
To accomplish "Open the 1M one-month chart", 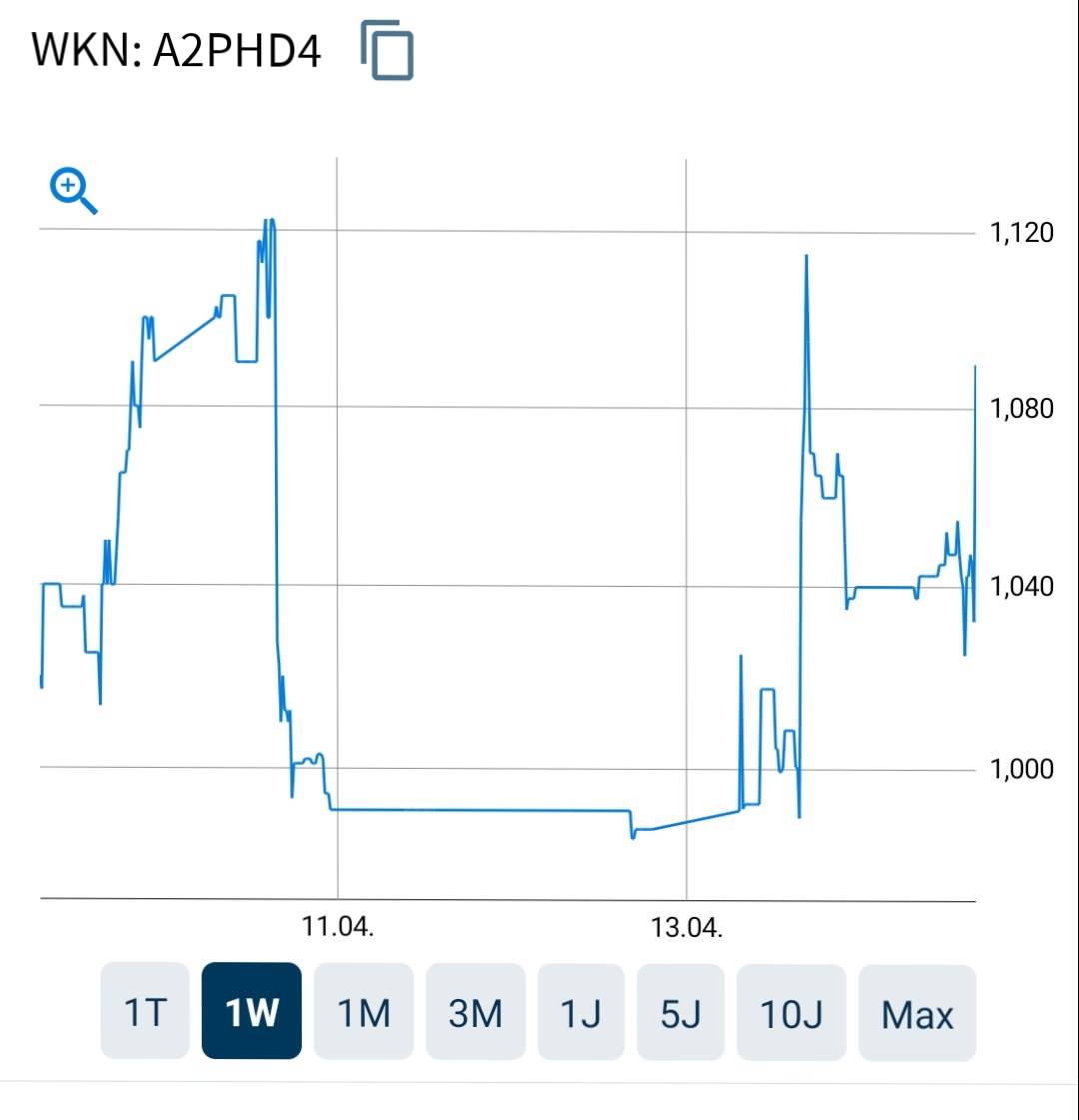I will (363, 1011).
